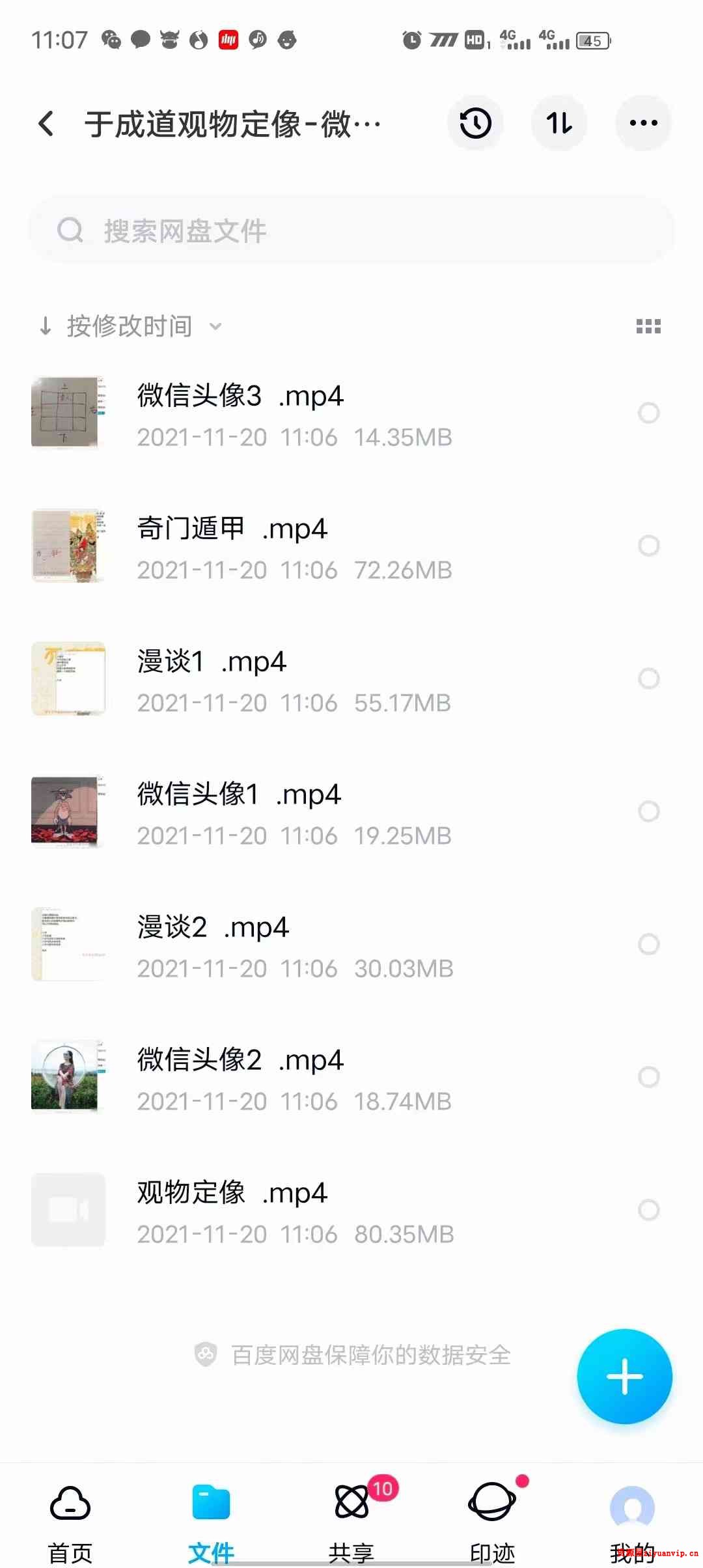Play 微信头像2.mp4 video file
The image size is (703, 1568).
pos(241,1059)
